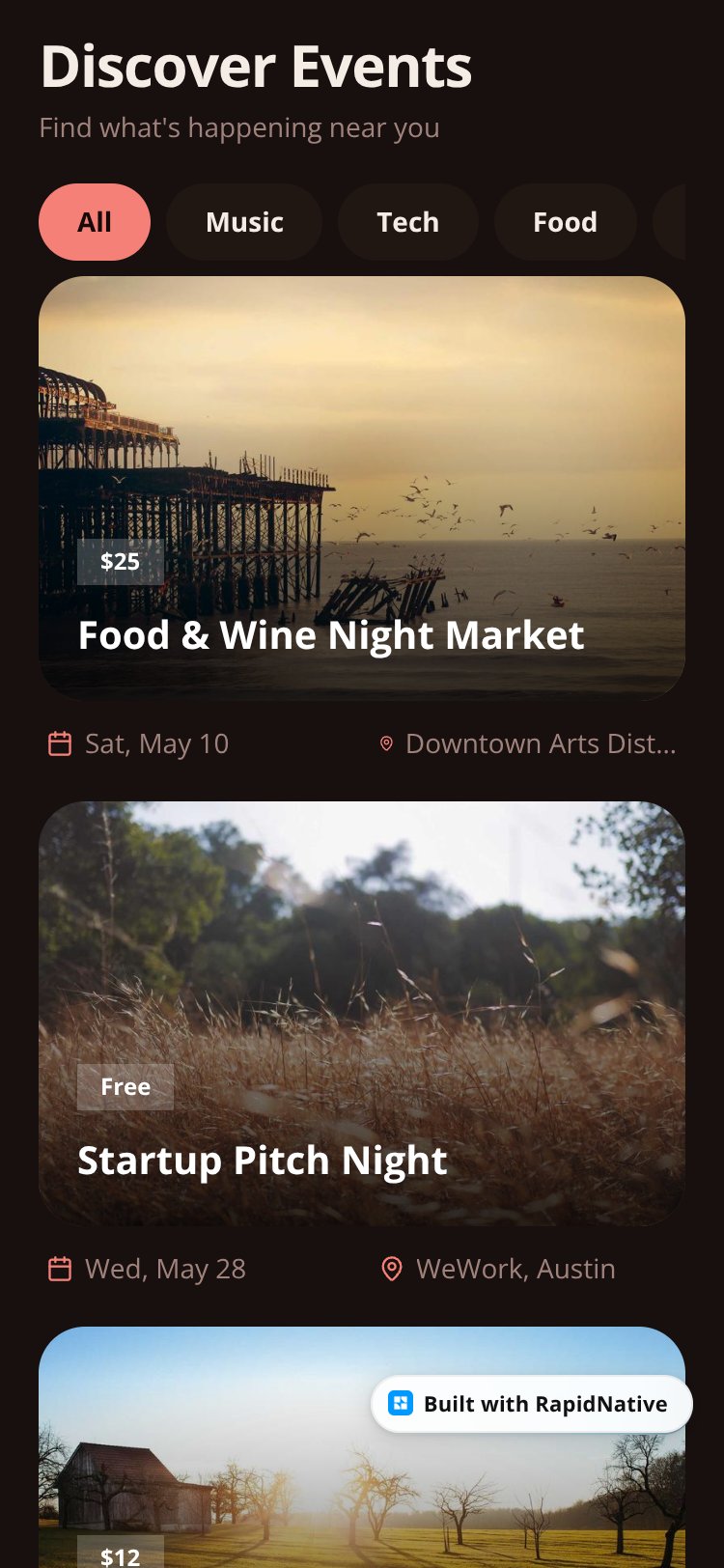The width and height of the screenshot is (724, 1568).
Task: Show only Tech events
Action: coord(408,222)
